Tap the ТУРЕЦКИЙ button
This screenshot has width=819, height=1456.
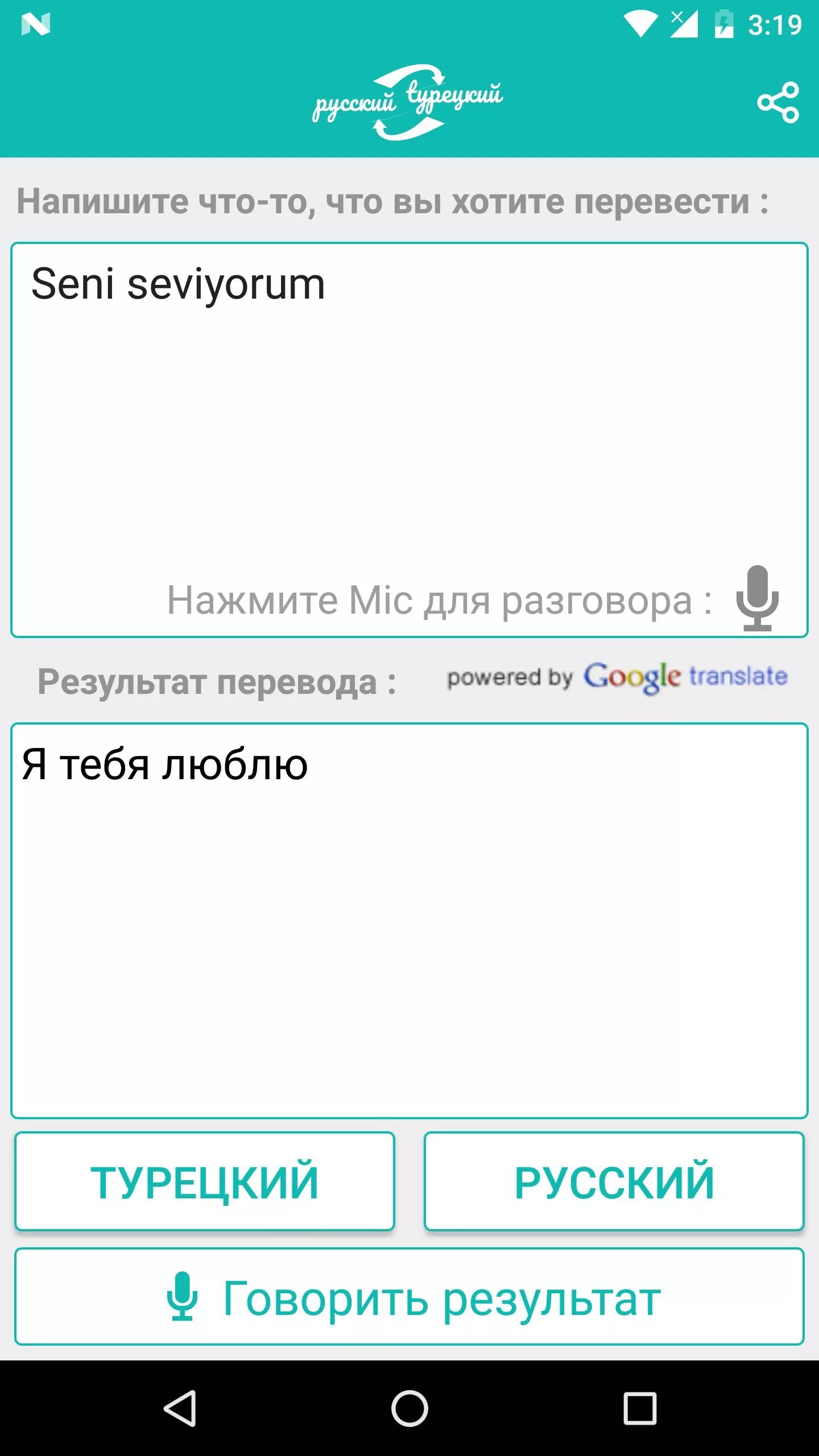click(x=205, y=1181)
